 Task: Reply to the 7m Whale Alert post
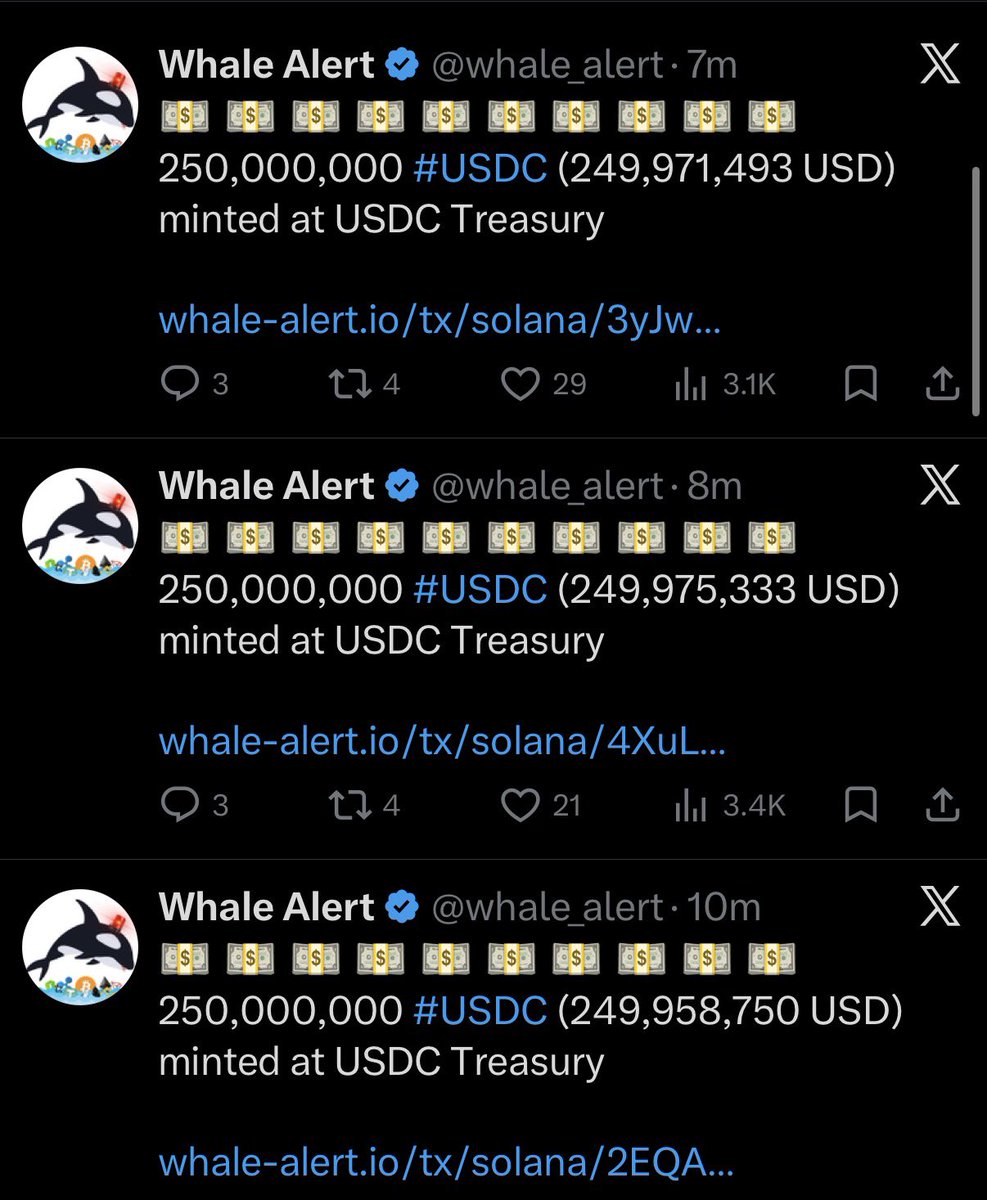pos(181,384)
